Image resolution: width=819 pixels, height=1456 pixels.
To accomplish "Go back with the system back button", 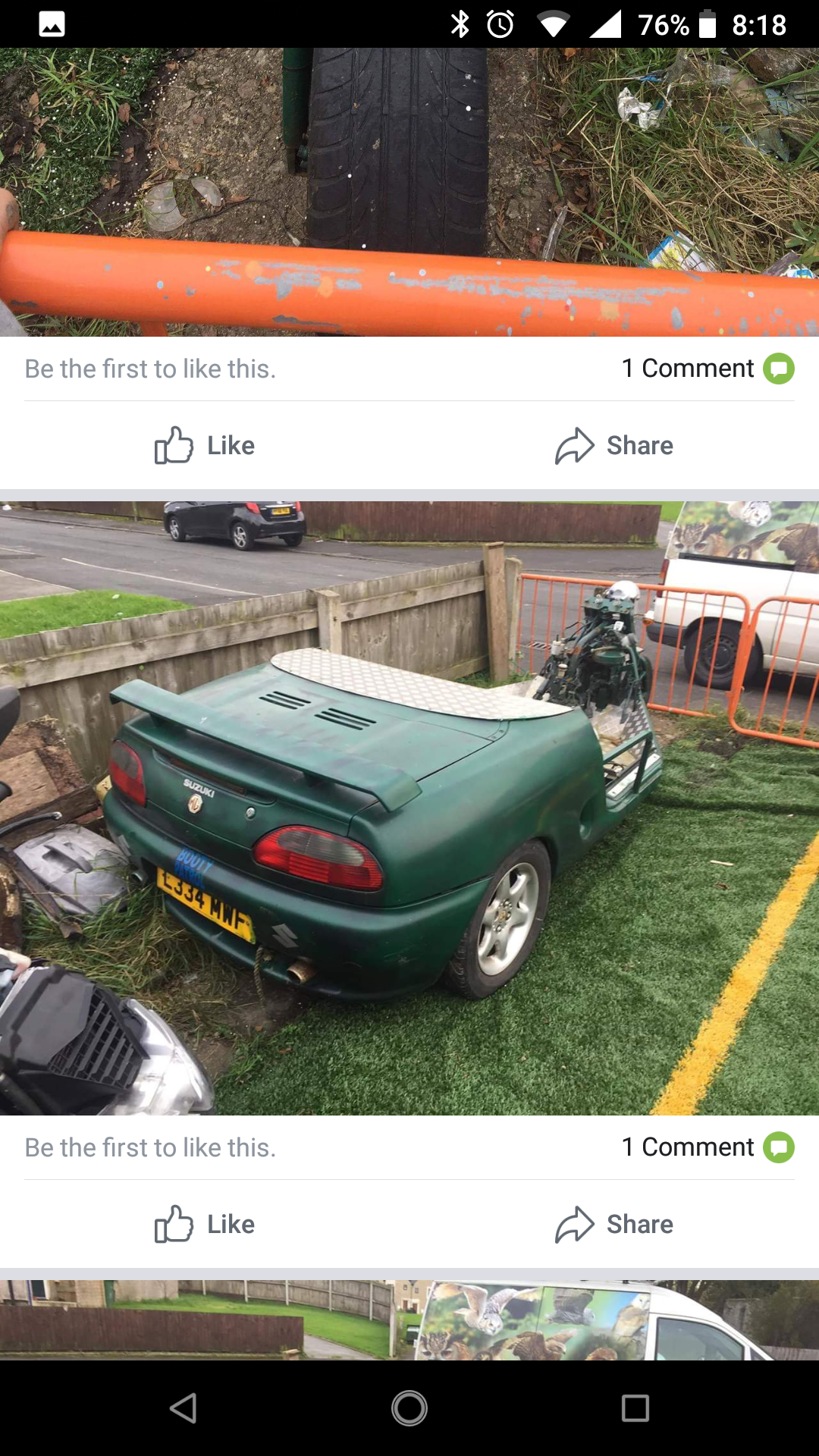I will pyautogui.click(x=183, y=1408).
